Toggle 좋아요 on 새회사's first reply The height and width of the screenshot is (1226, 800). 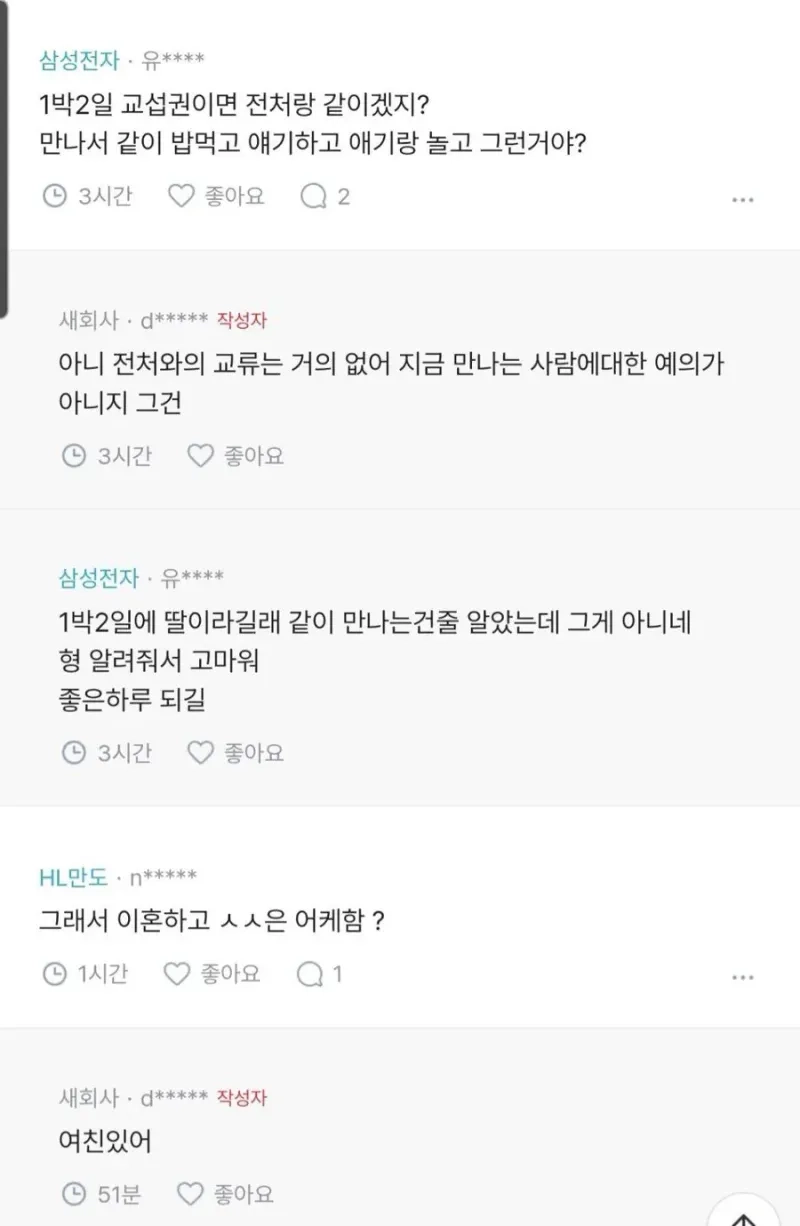pos(237,455)
